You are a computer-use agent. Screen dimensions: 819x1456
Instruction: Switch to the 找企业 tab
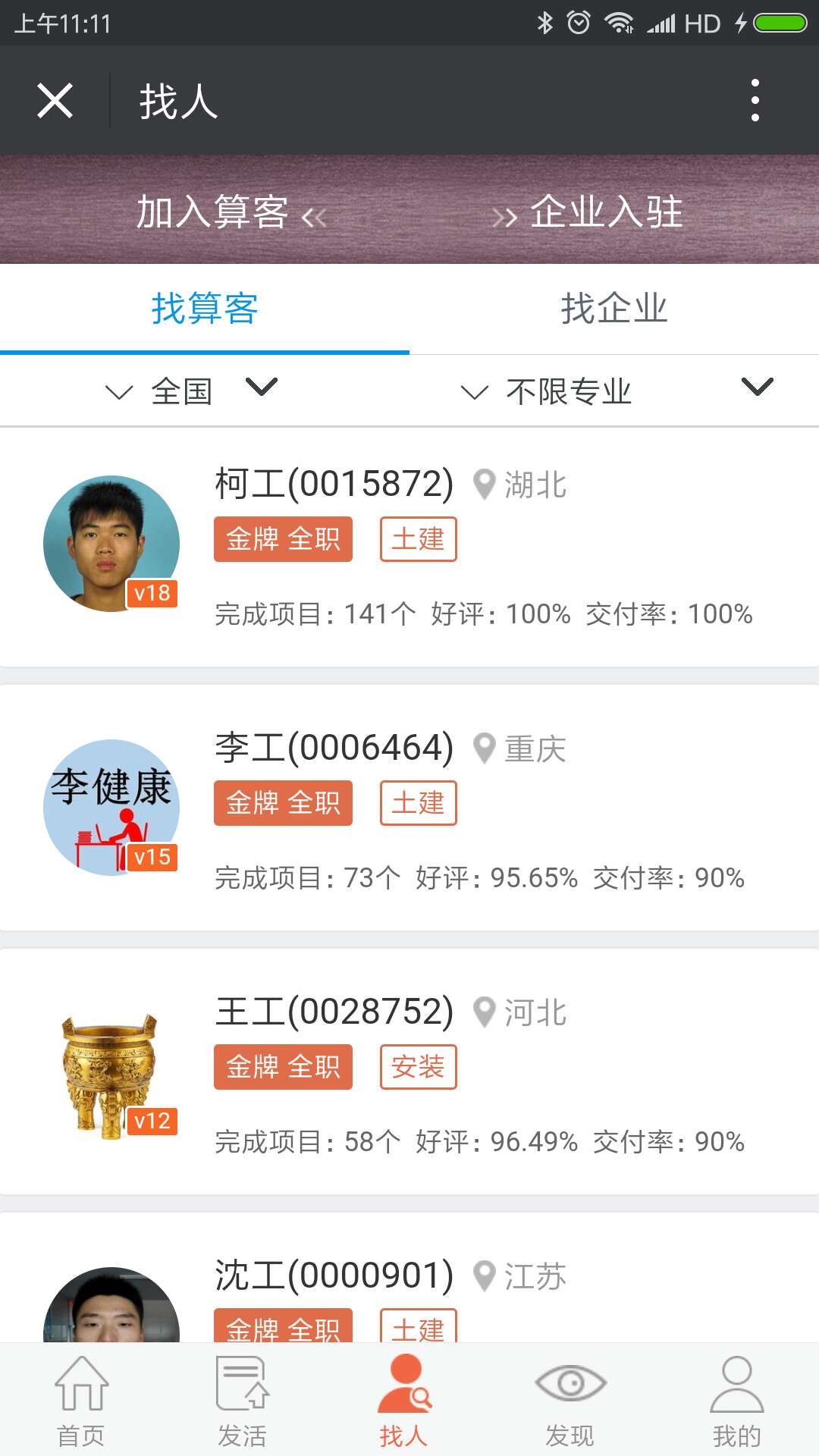[x=614, y=309]
